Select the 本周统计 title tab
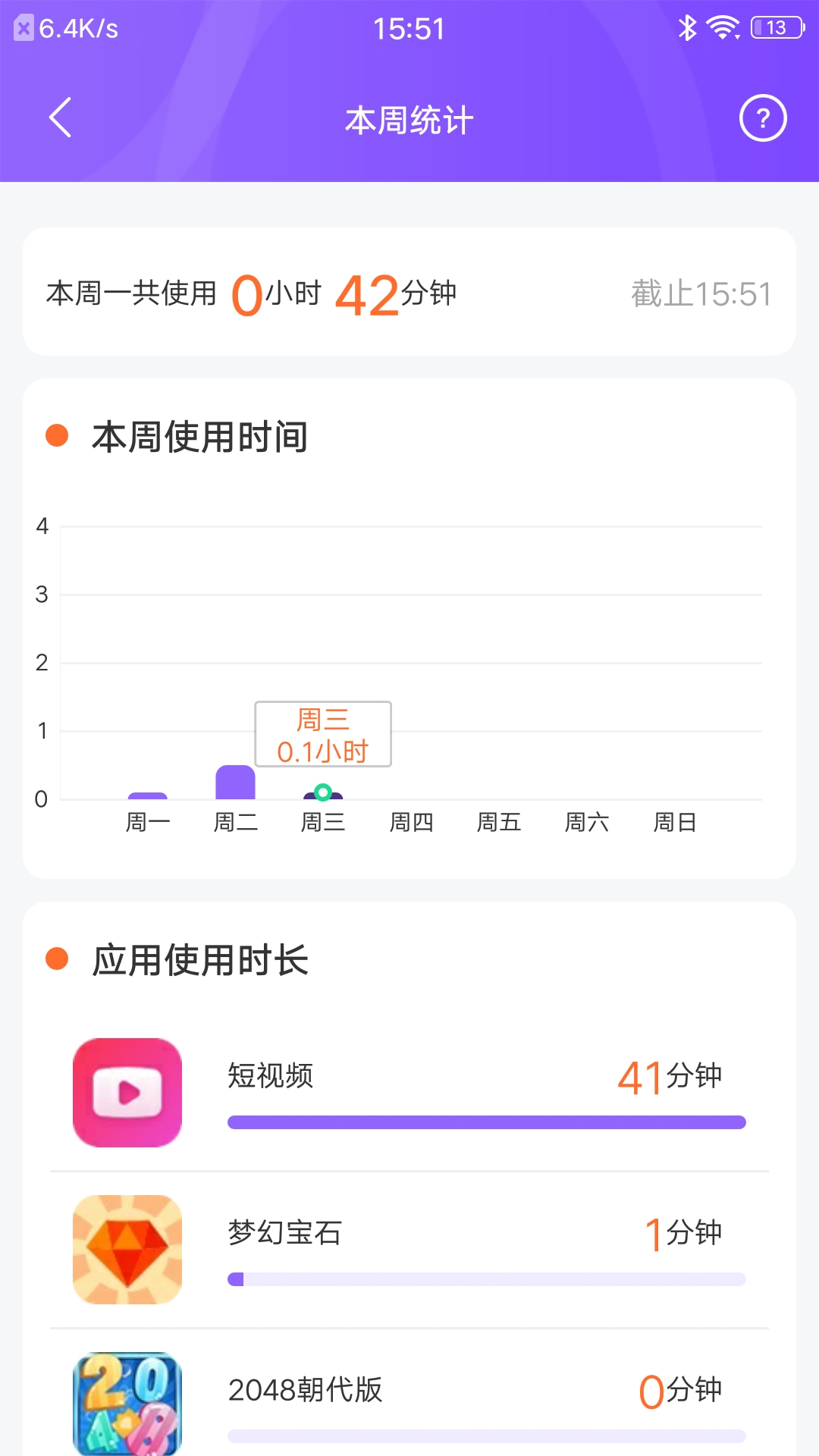Screen dimensions: 819x1456 click(x=409, y=118)
